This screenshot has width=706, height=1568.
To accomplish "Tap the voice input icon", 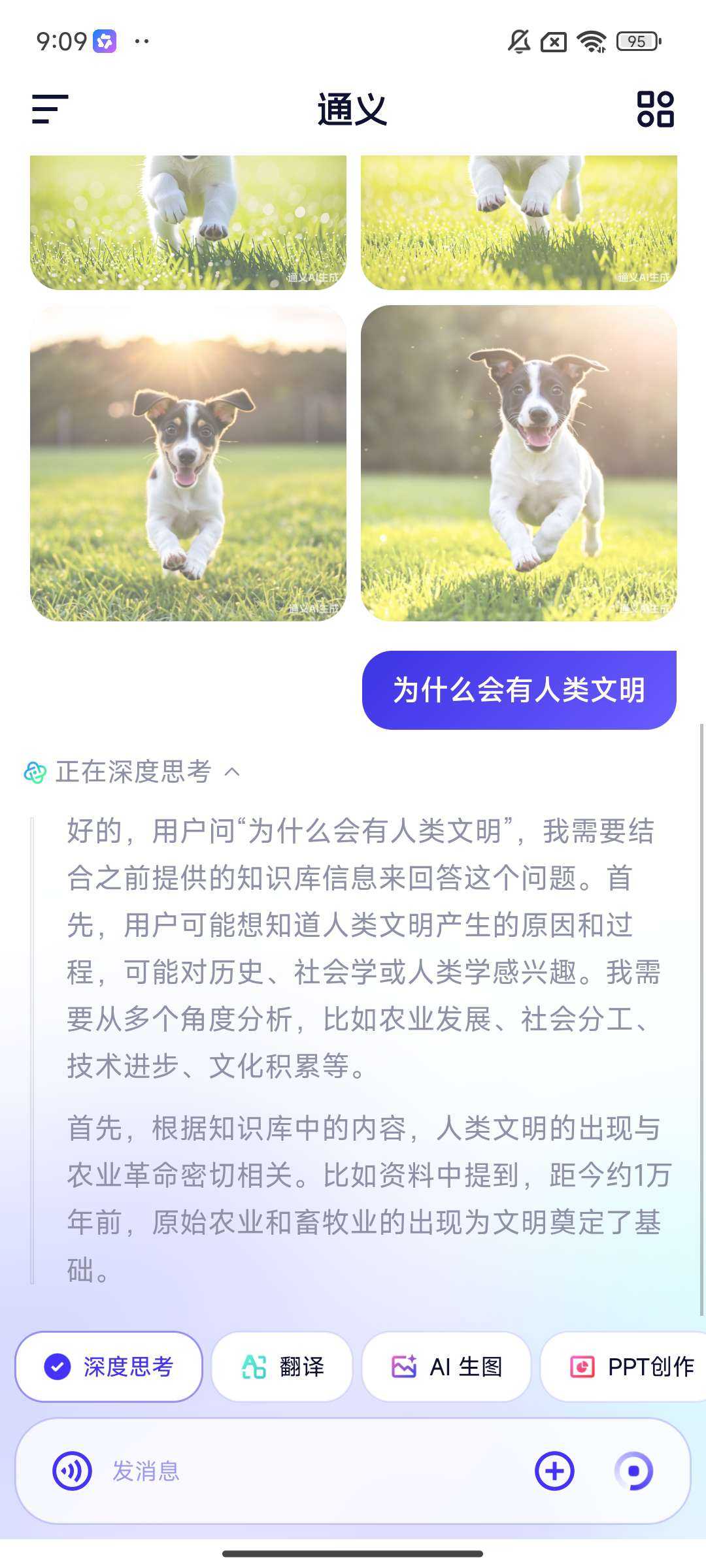I will coord(72,1471).
